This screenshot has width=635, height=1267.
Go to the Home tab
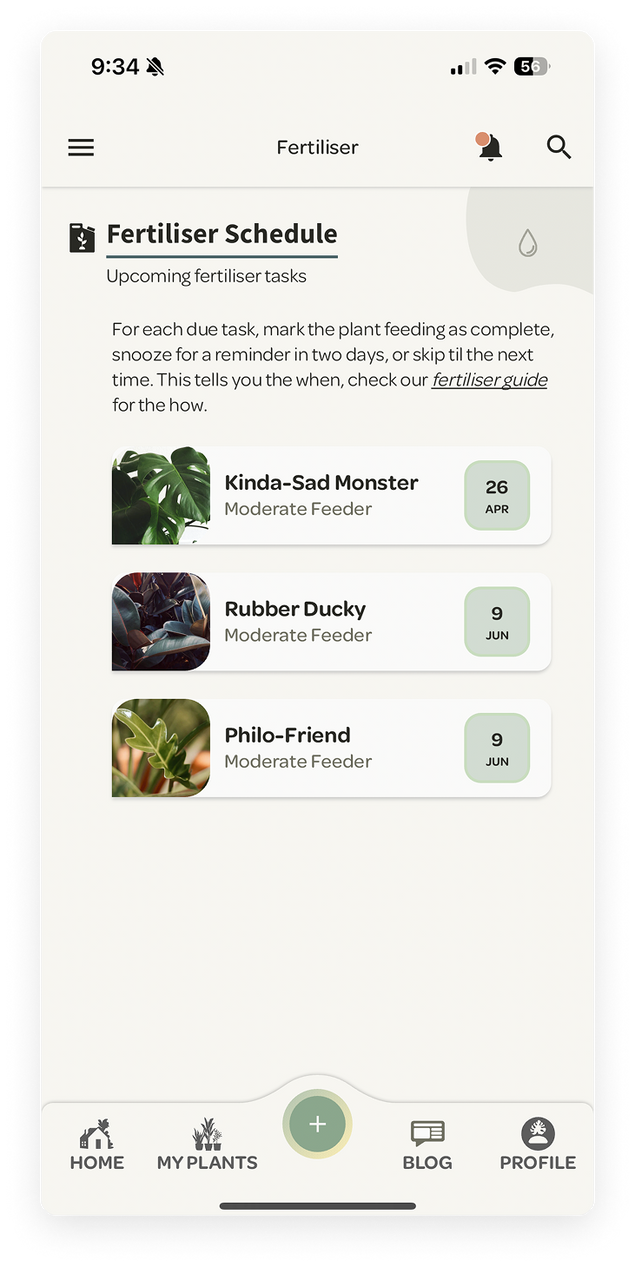point(97,1146)
